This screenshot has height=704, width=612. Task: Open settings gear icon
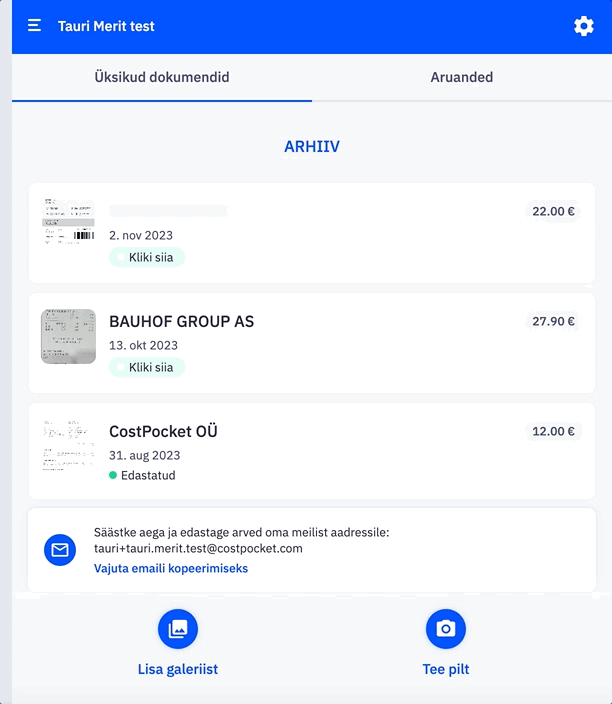point(584,26)
